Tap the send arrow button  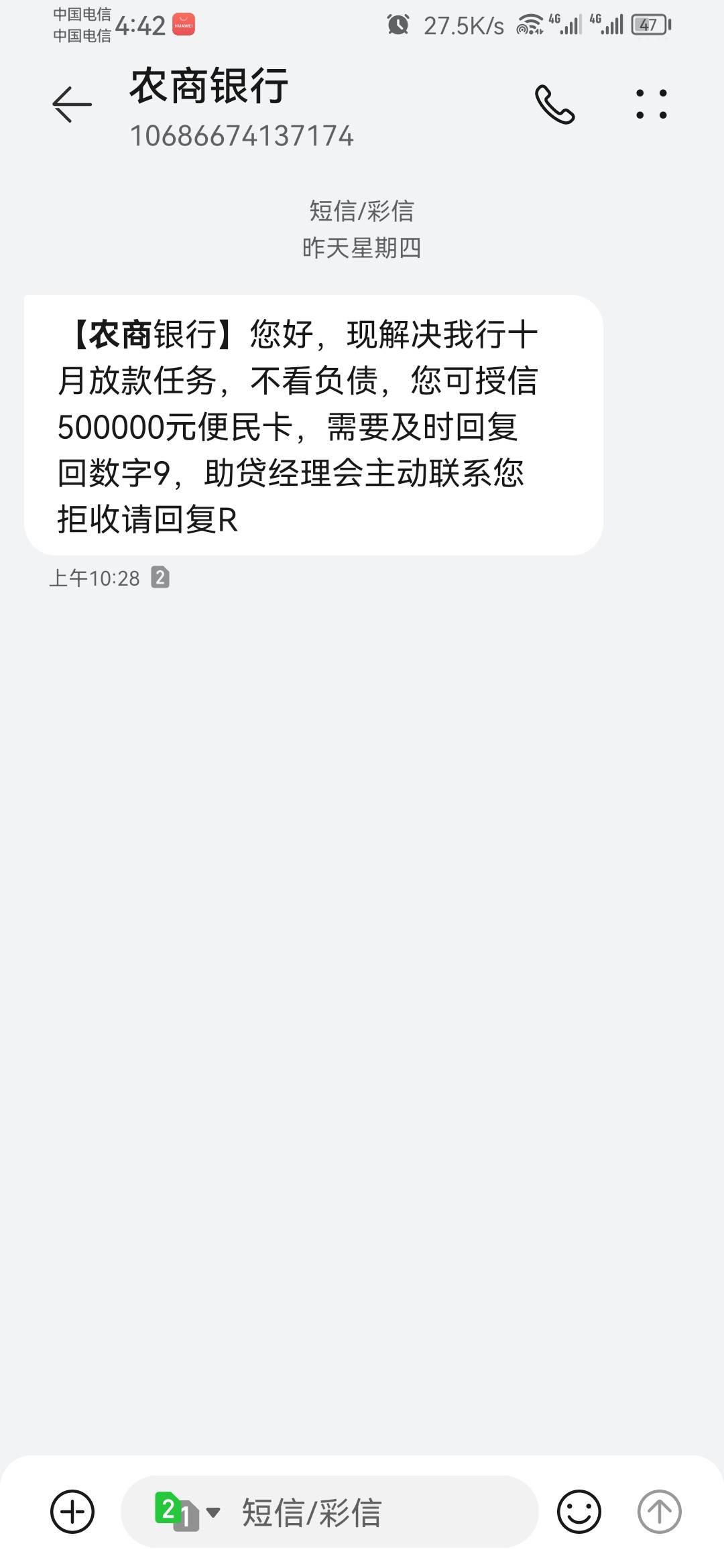pos(659,1511)
